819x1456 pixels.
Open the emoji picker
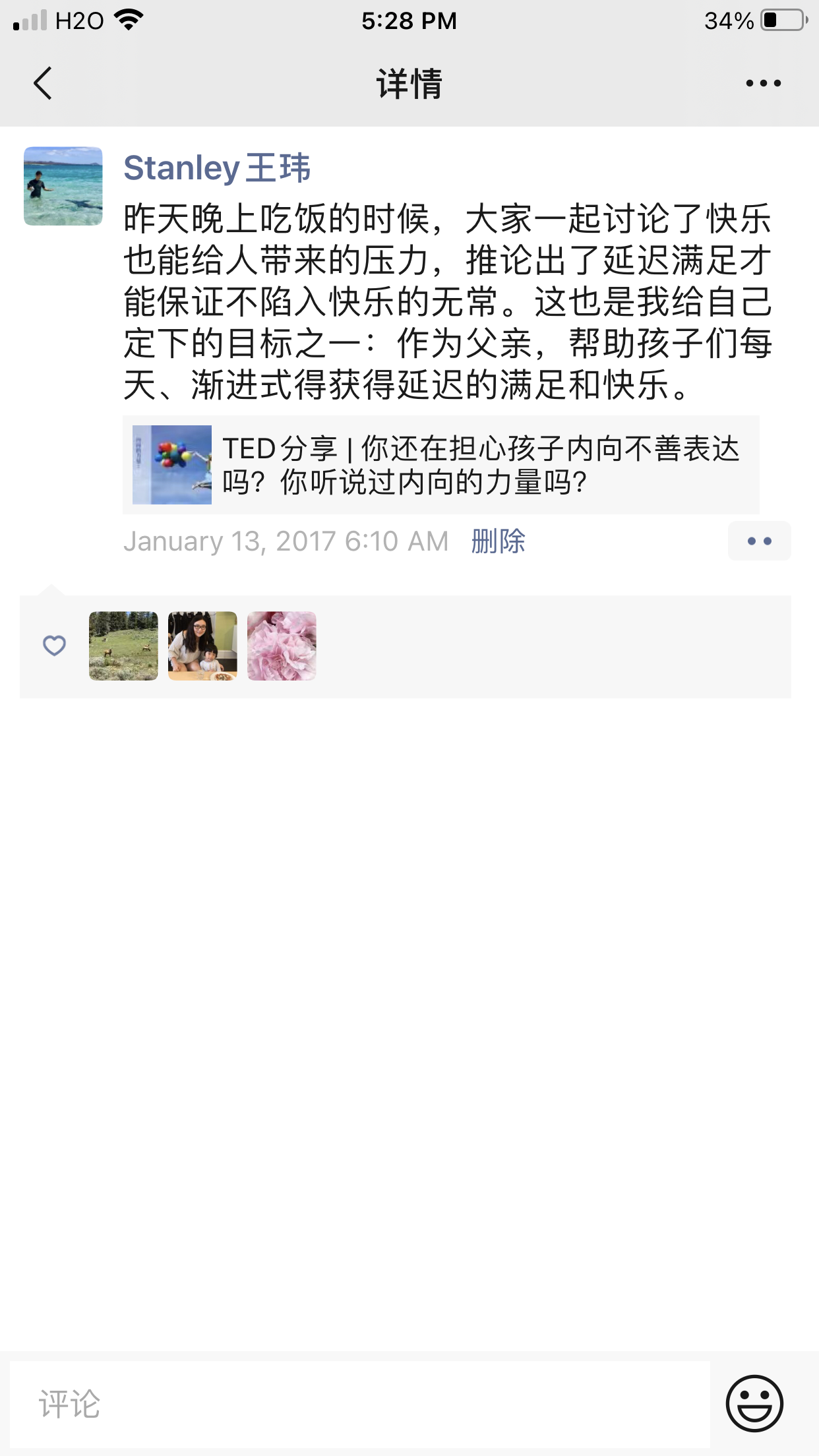(754, 1404)
